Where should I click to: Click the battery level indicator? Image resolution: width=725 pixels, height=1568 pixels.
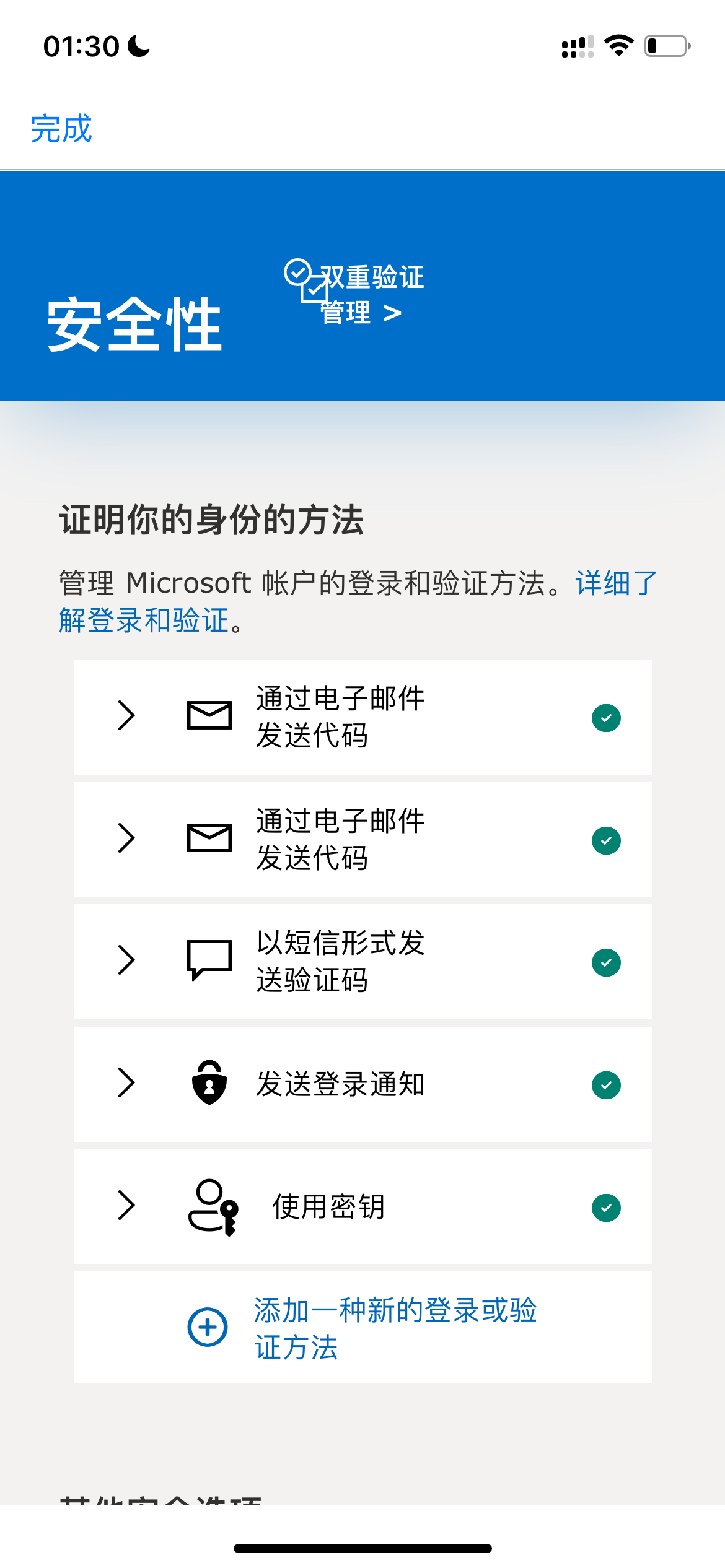click(x=666, y=45)
